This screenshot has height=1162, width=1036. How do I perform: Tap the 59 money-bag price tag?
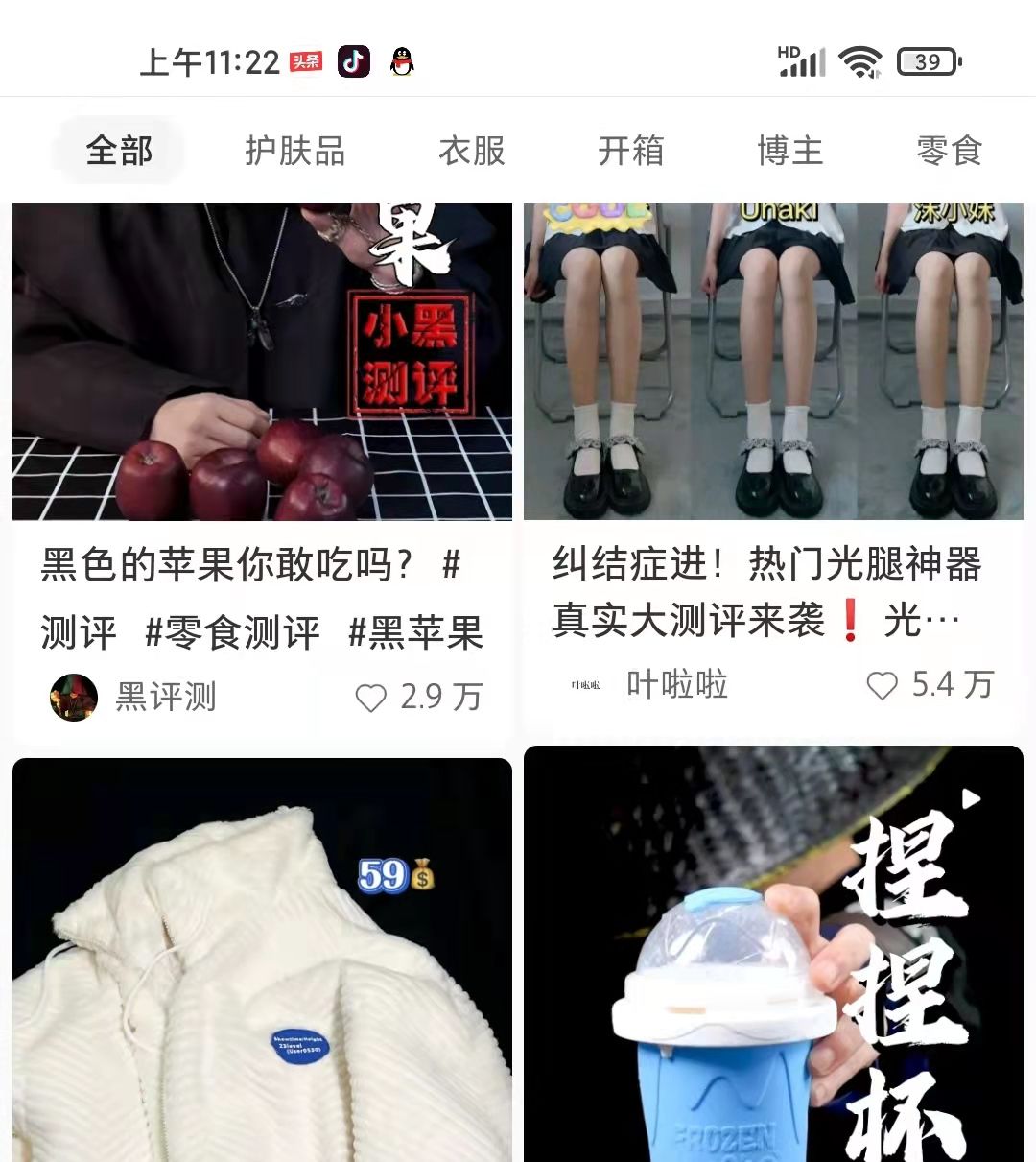397,876
